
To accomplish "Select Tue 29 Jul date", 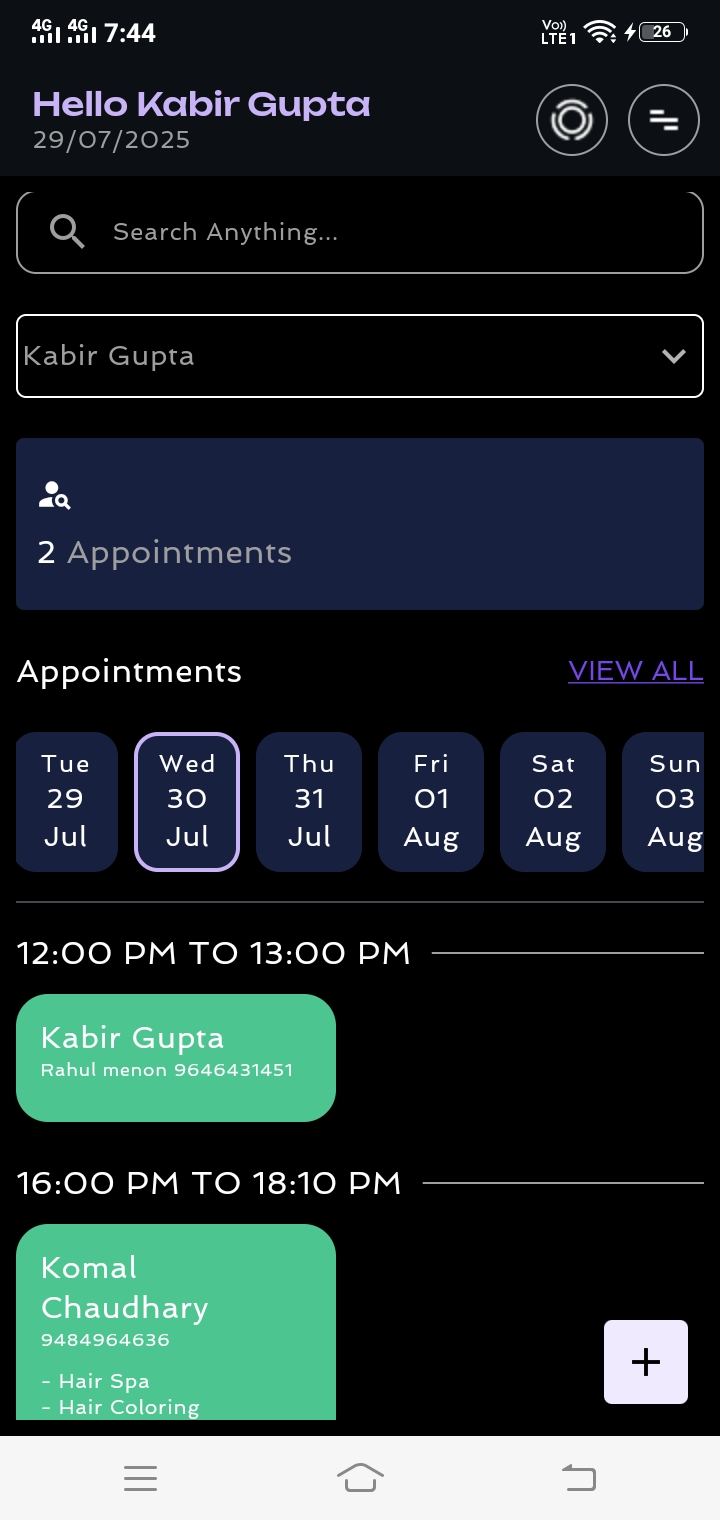I will [x=66, y=801].
